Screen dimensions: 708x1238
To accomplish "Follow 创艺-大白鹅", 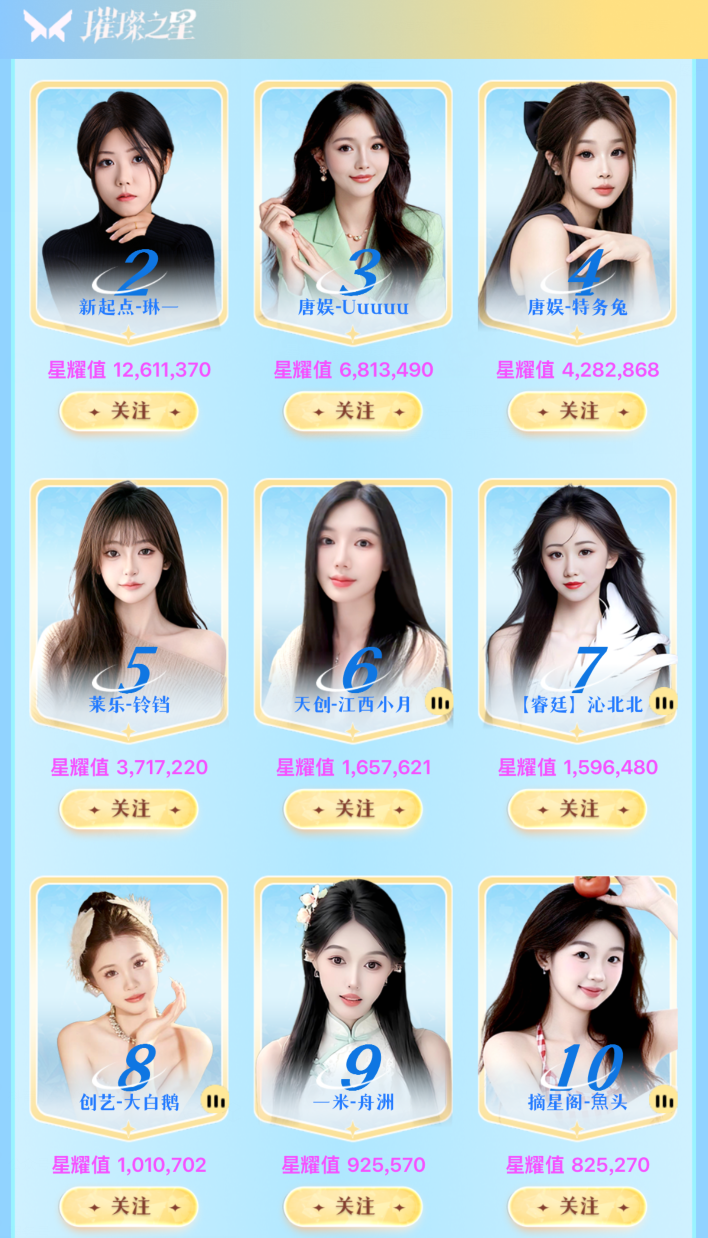I will (129, 1207).
